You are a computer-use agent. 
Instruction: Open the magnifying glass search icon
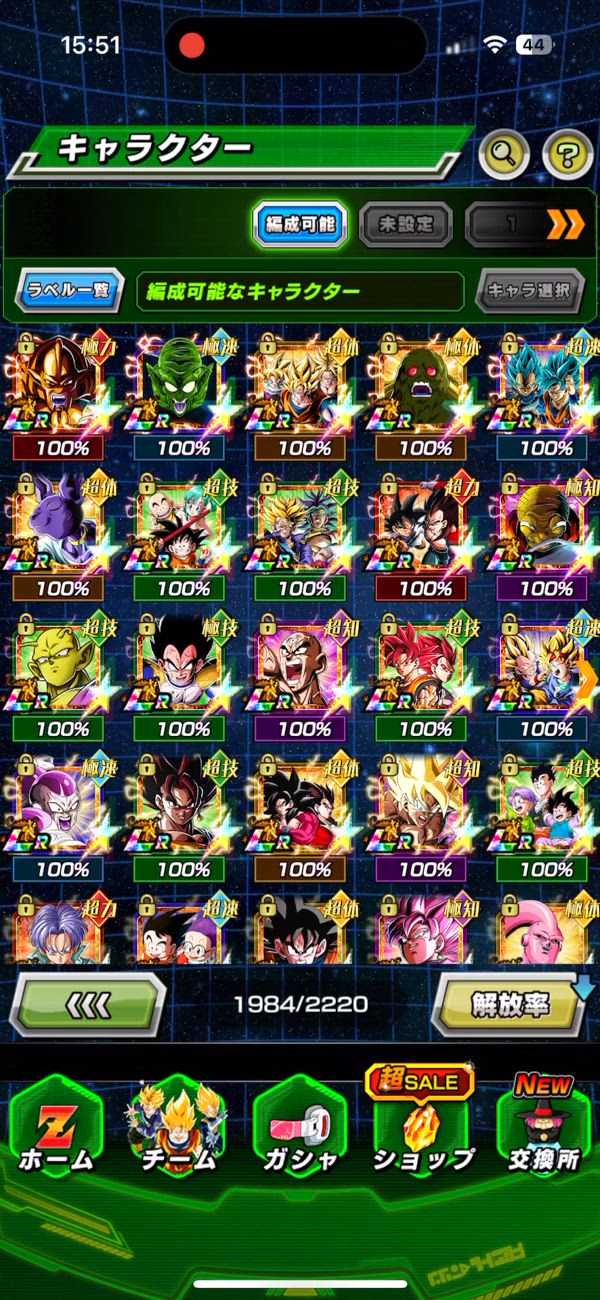point(504,152)
